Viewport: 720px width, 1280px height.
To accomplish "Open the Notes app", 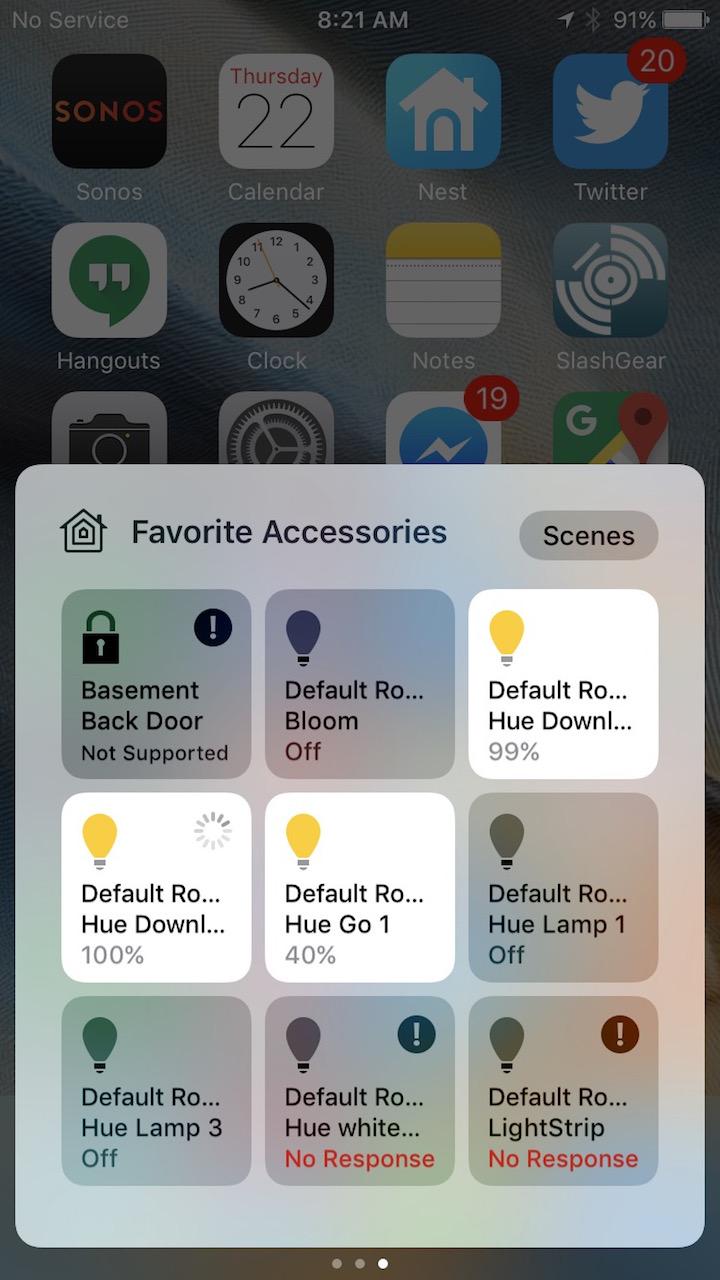I will pyautogui.click(x=443, y=280).
